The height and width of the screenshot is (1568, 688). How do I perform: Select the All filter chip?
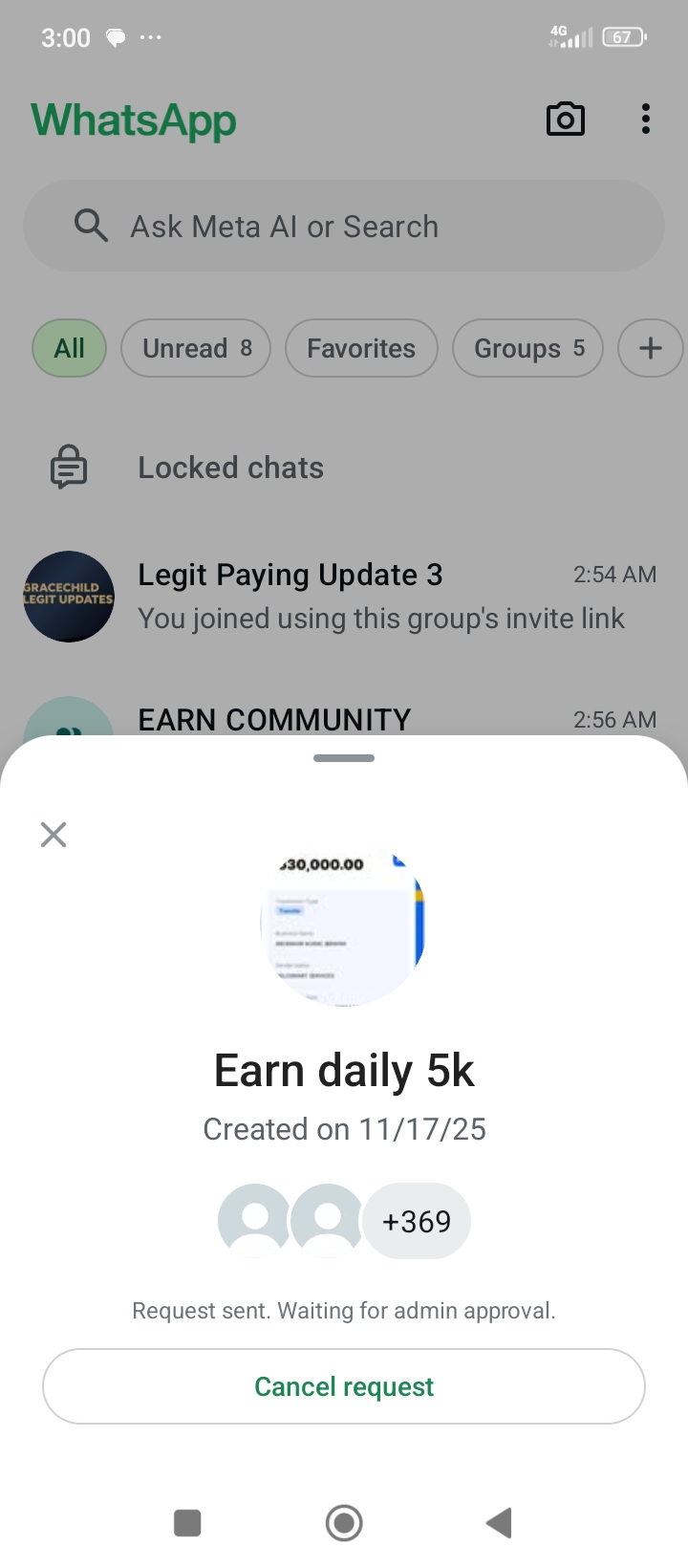(x=69, y=348)
